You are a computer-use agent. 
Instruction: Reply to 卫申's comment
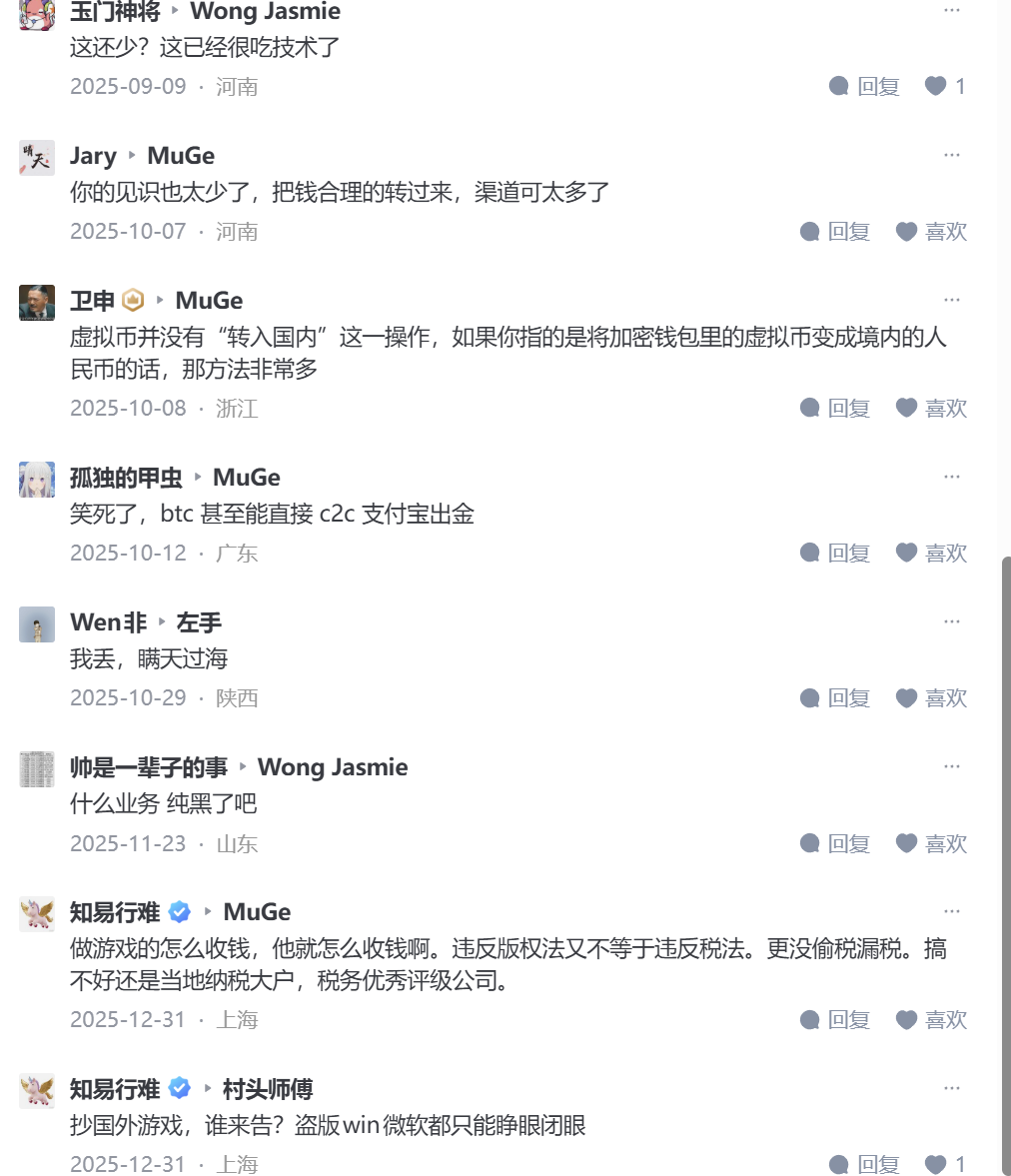[835, 408]
